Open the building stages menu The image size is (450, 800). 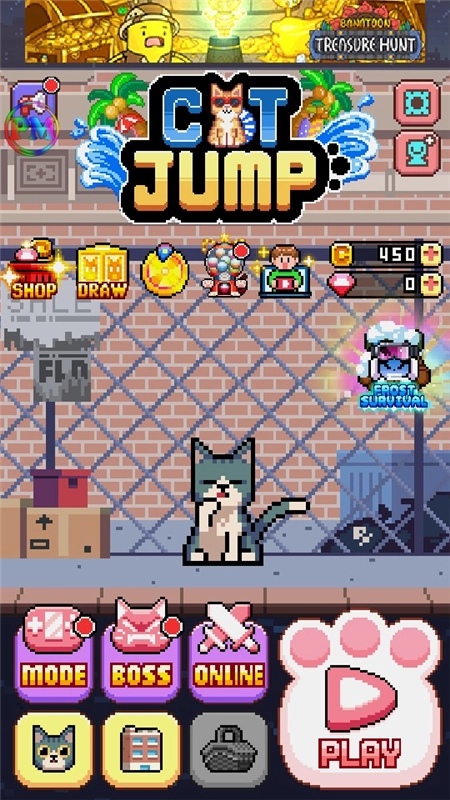point(141,750)
